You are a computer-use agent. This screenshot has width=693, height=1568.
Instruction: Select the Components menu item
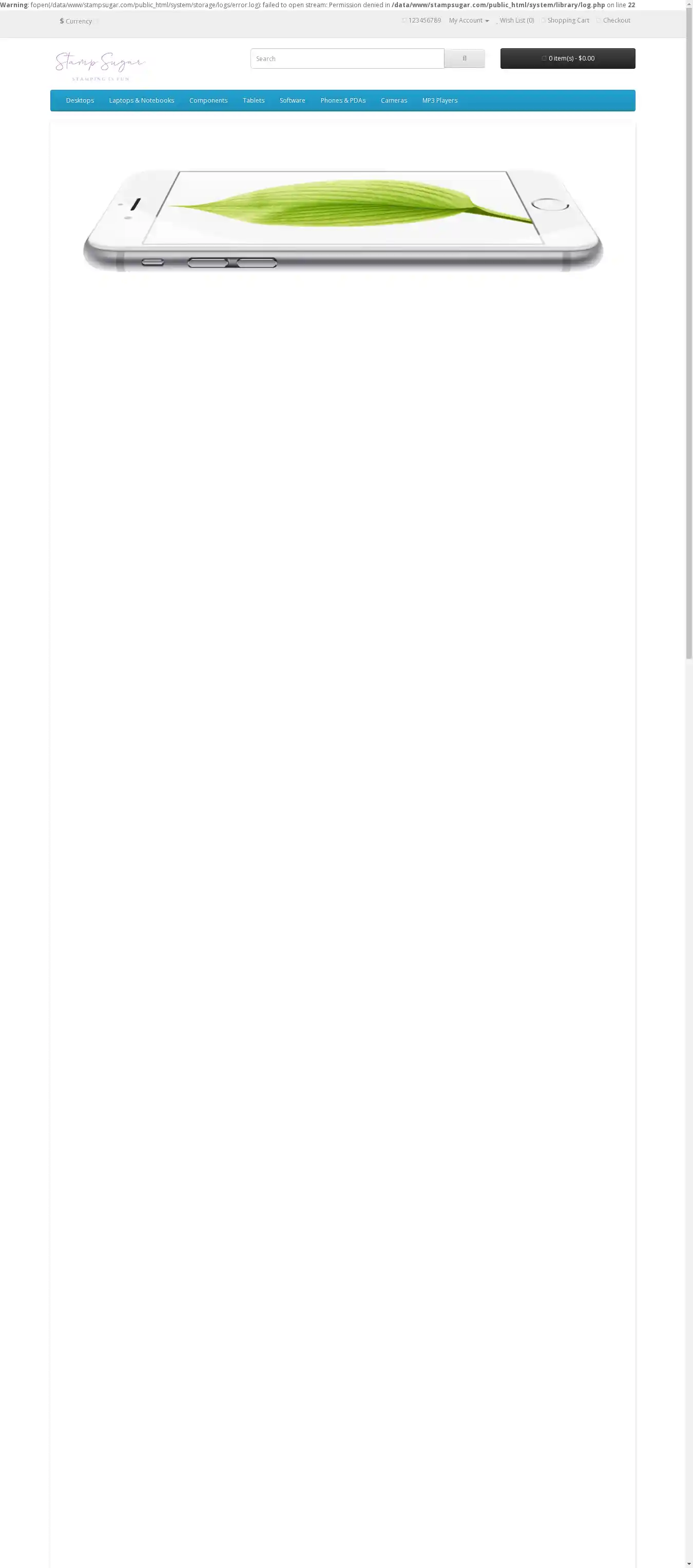(x=208, y=101)
